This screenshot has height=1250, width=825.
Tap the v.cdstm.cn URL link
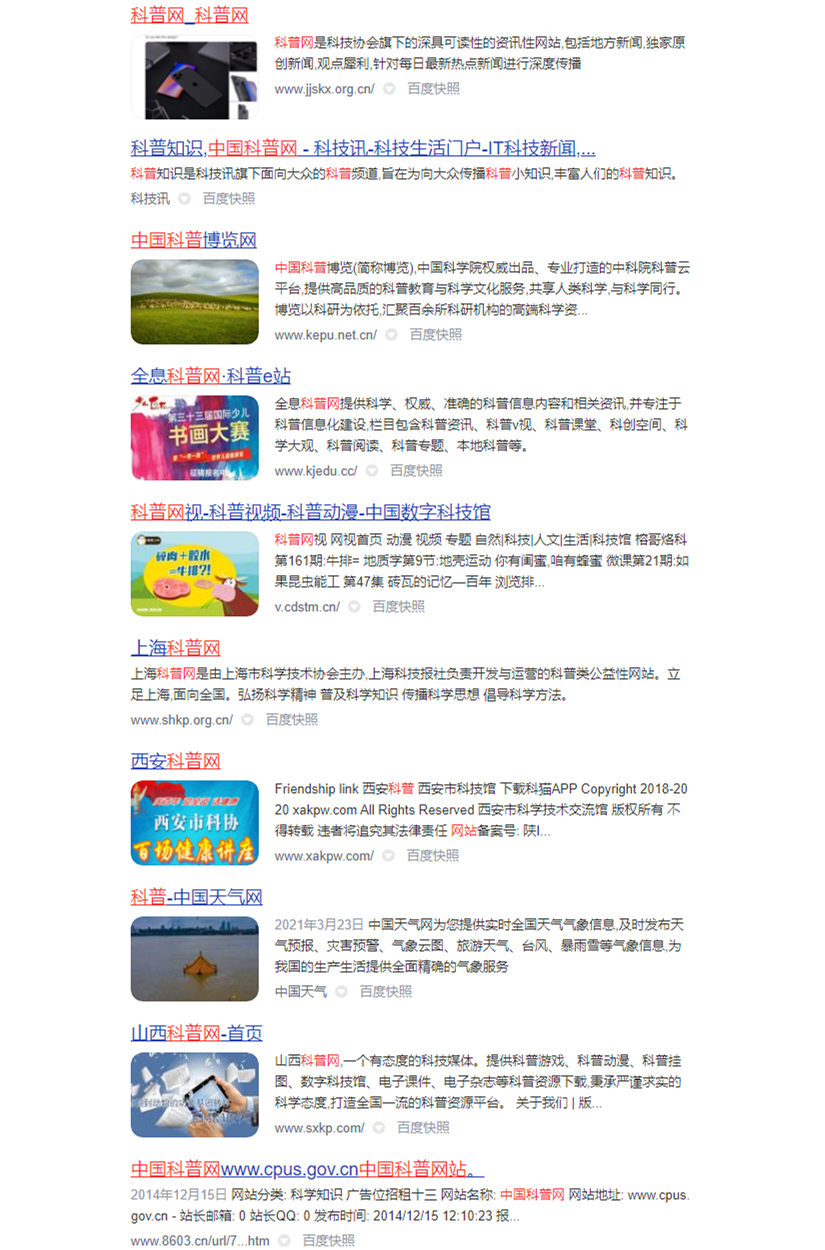click(307, 607)
